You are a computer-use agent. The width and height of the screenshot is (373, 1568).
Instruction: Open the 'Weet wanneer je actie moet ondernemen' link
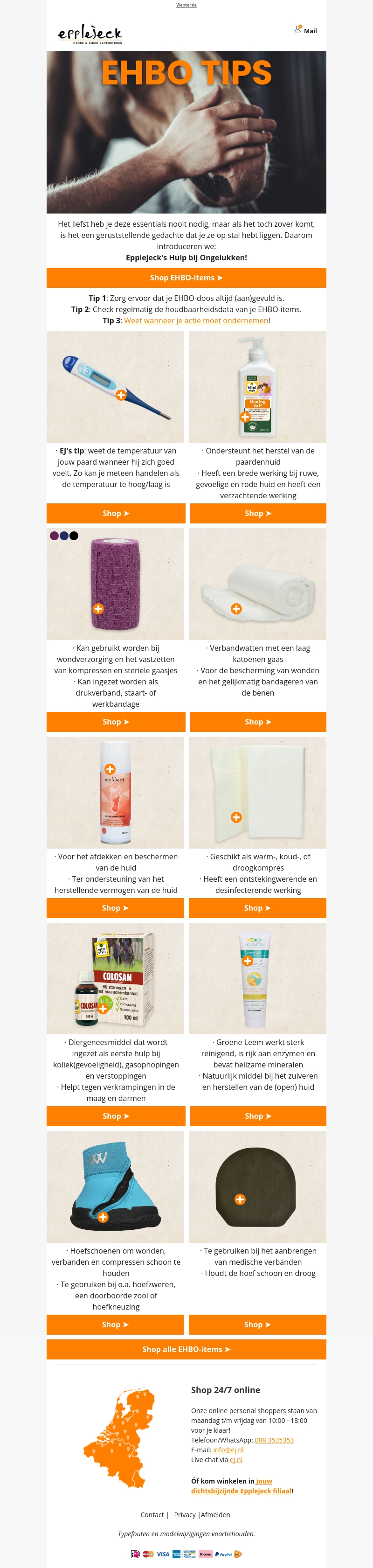click(196, 321)
